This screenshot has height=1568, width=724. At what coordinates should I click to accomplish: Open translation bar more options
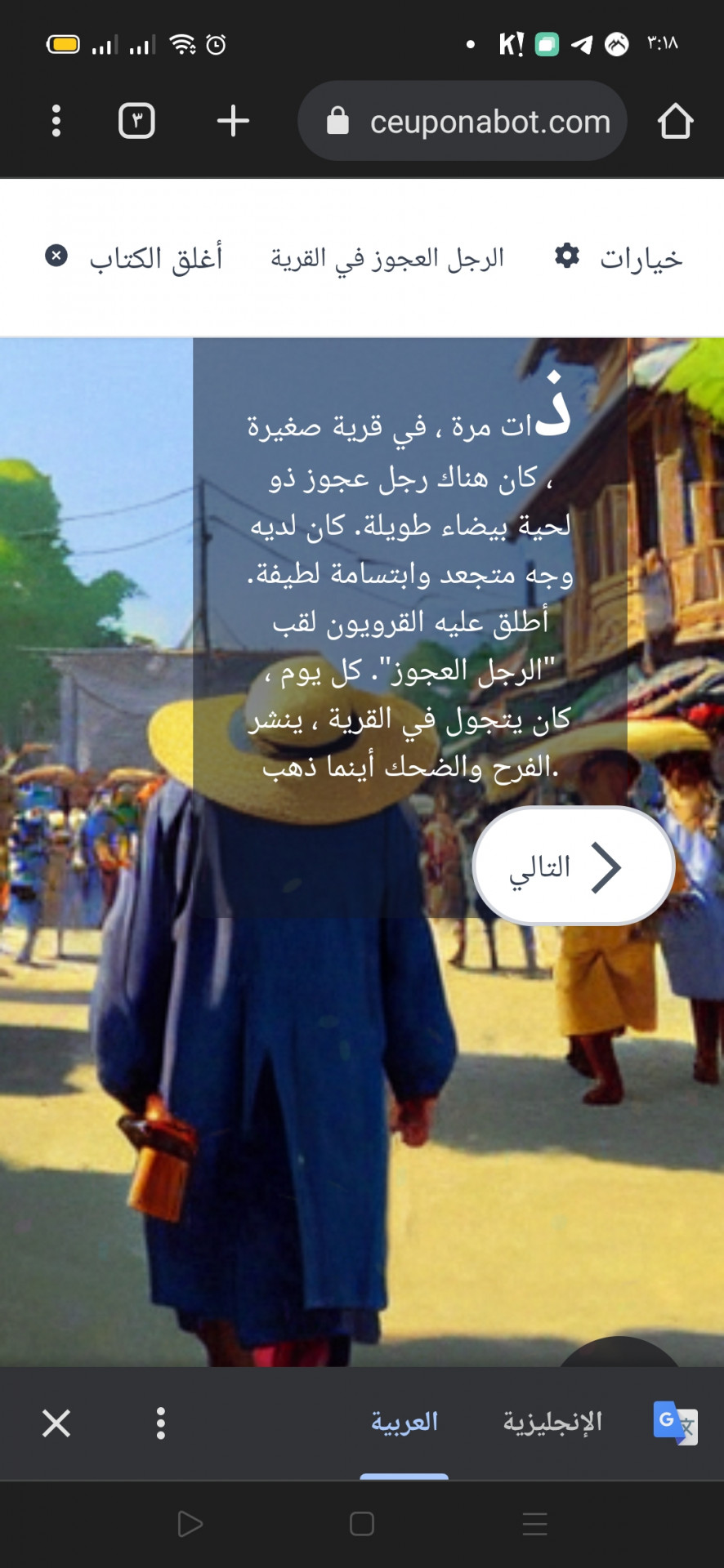(x=161, y=1423)
